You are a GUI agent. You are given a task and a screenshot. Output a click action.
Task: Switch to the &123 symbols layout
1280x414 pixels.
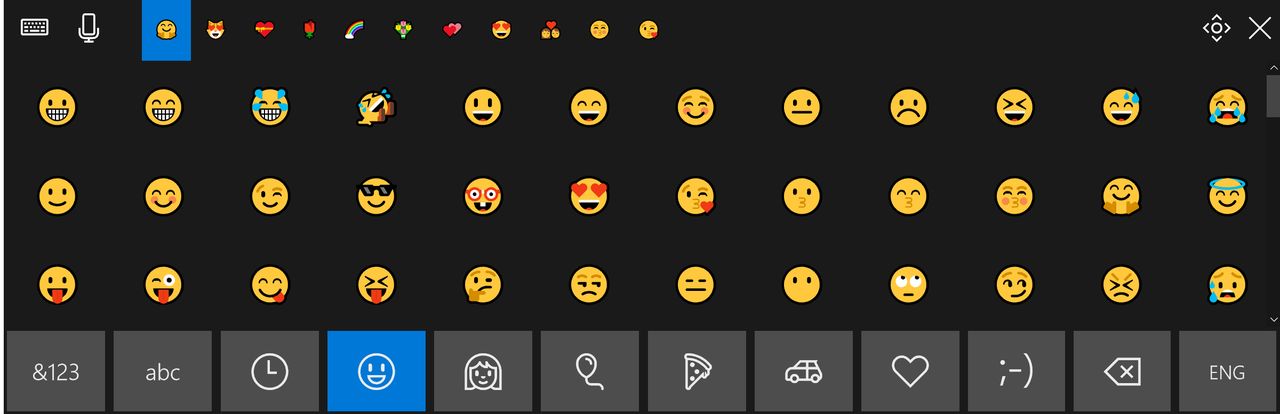click(56, 372)
